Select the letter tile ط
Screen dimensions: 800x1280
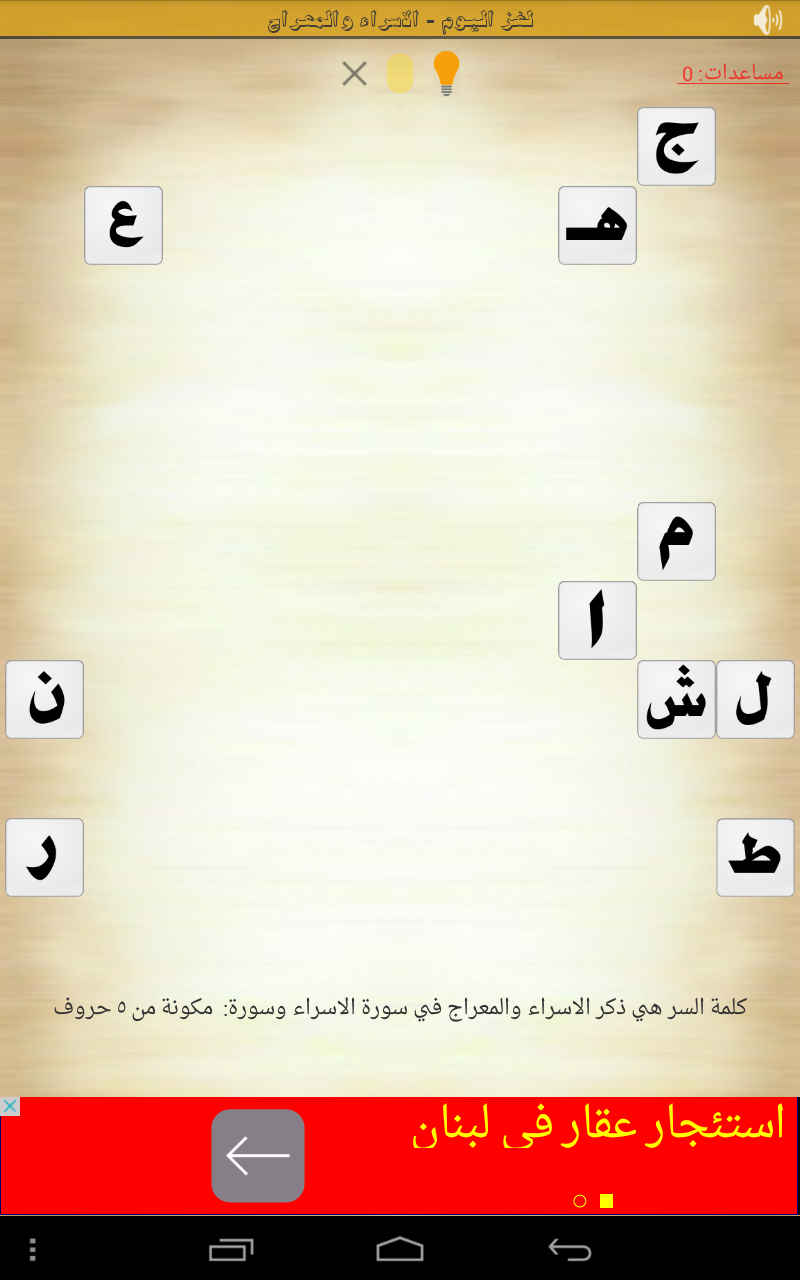point(755,857)
